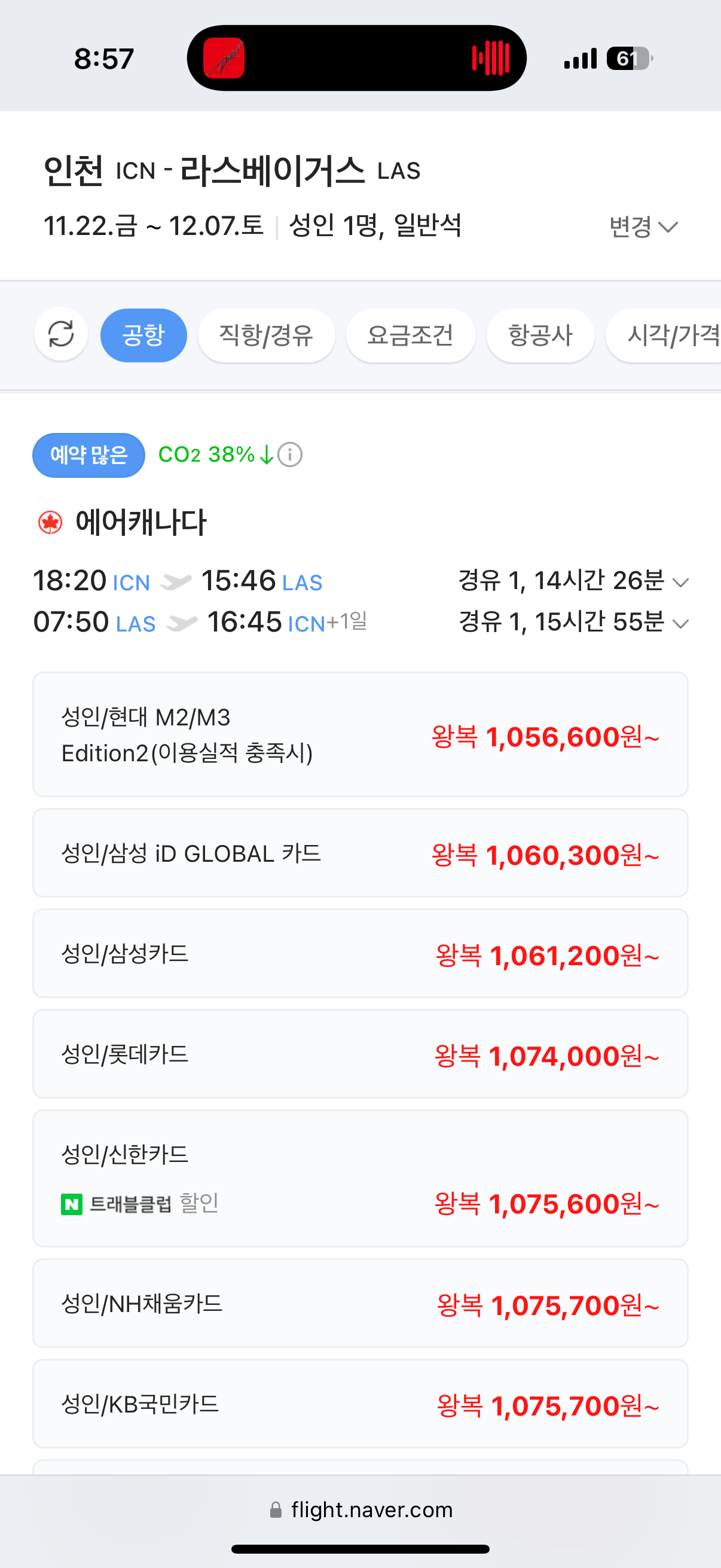The height and width of the screenshot is (1568, 721).
Task: Tap 변경 to change search conditions
Action: (643, 227)
